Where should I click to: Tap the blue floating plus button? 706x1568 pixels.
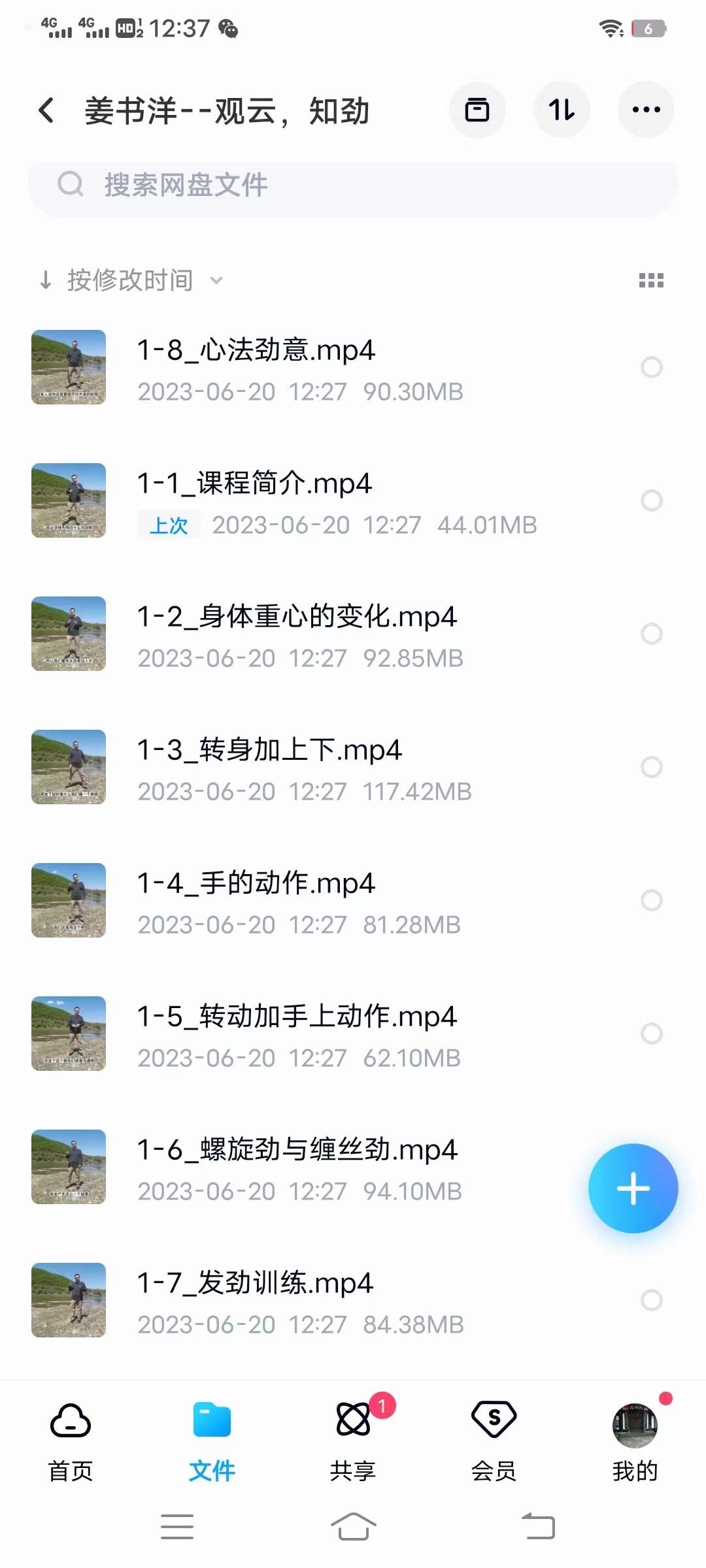pyautogui.click(x=633, y=1189)
